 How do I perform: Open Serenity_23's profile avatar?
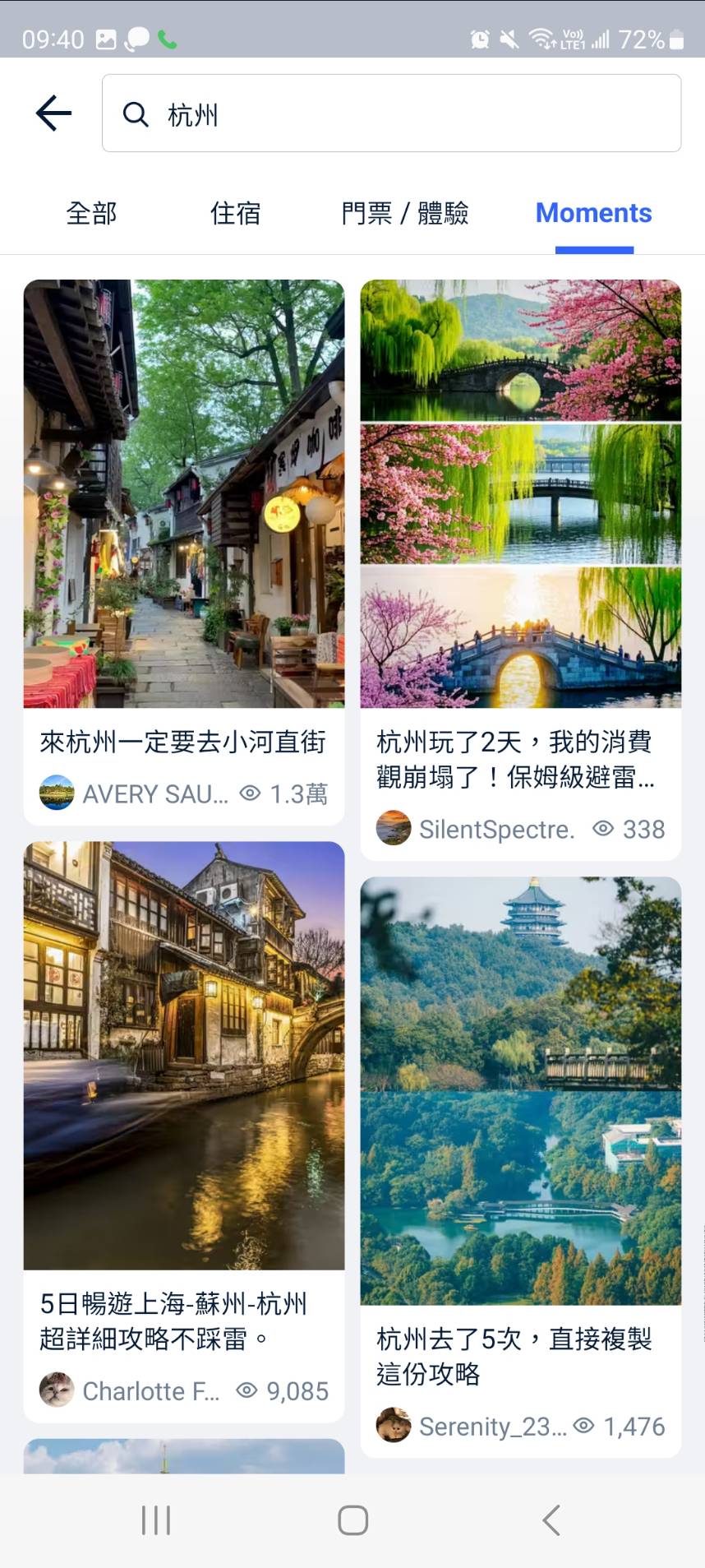coord(393,1427)
